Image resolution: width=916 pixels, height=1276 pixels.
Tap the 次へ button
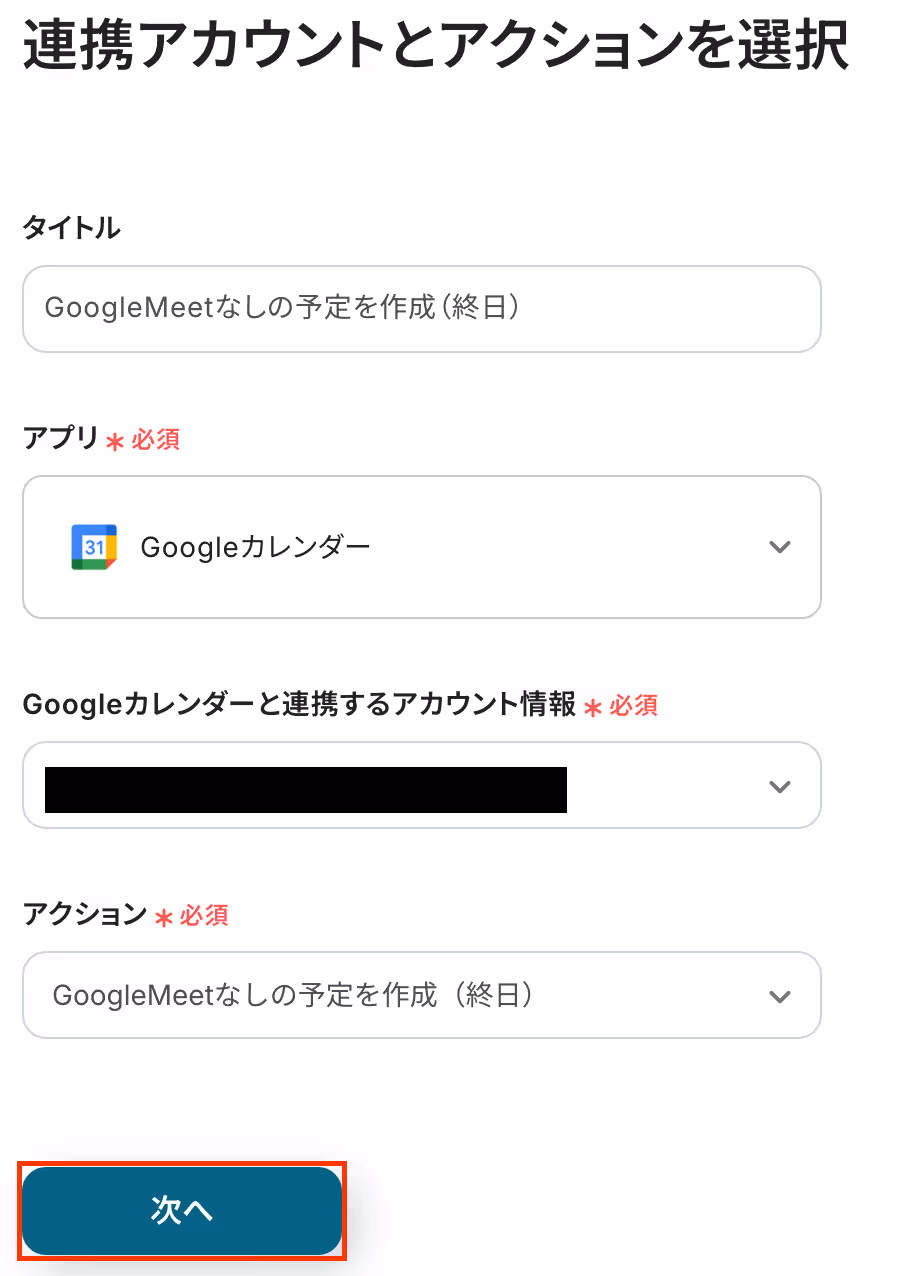[182, 1211]
